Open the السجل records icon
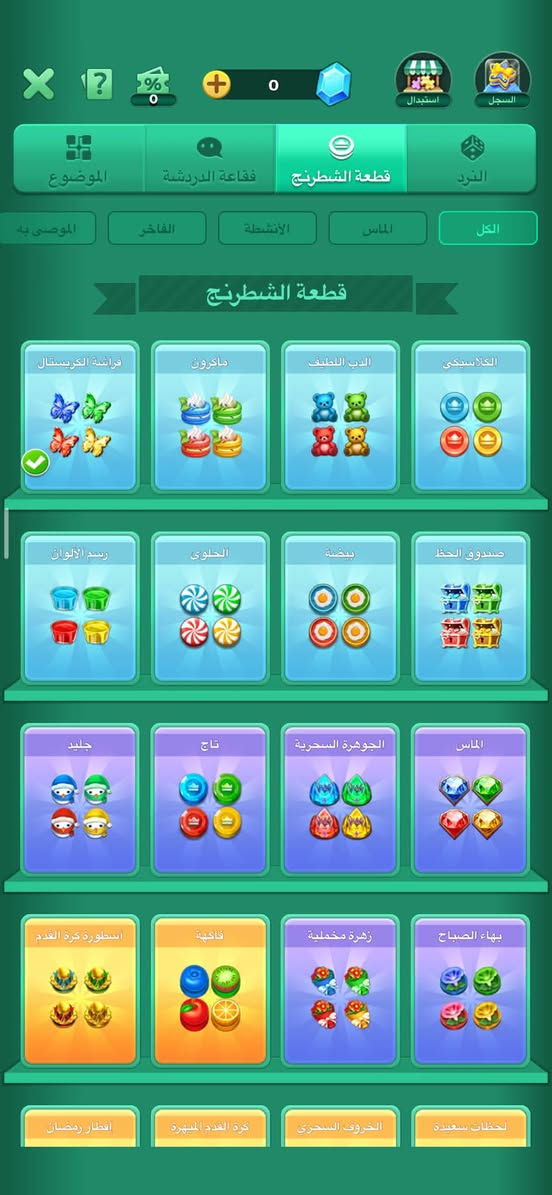 [x=502, y=79]
